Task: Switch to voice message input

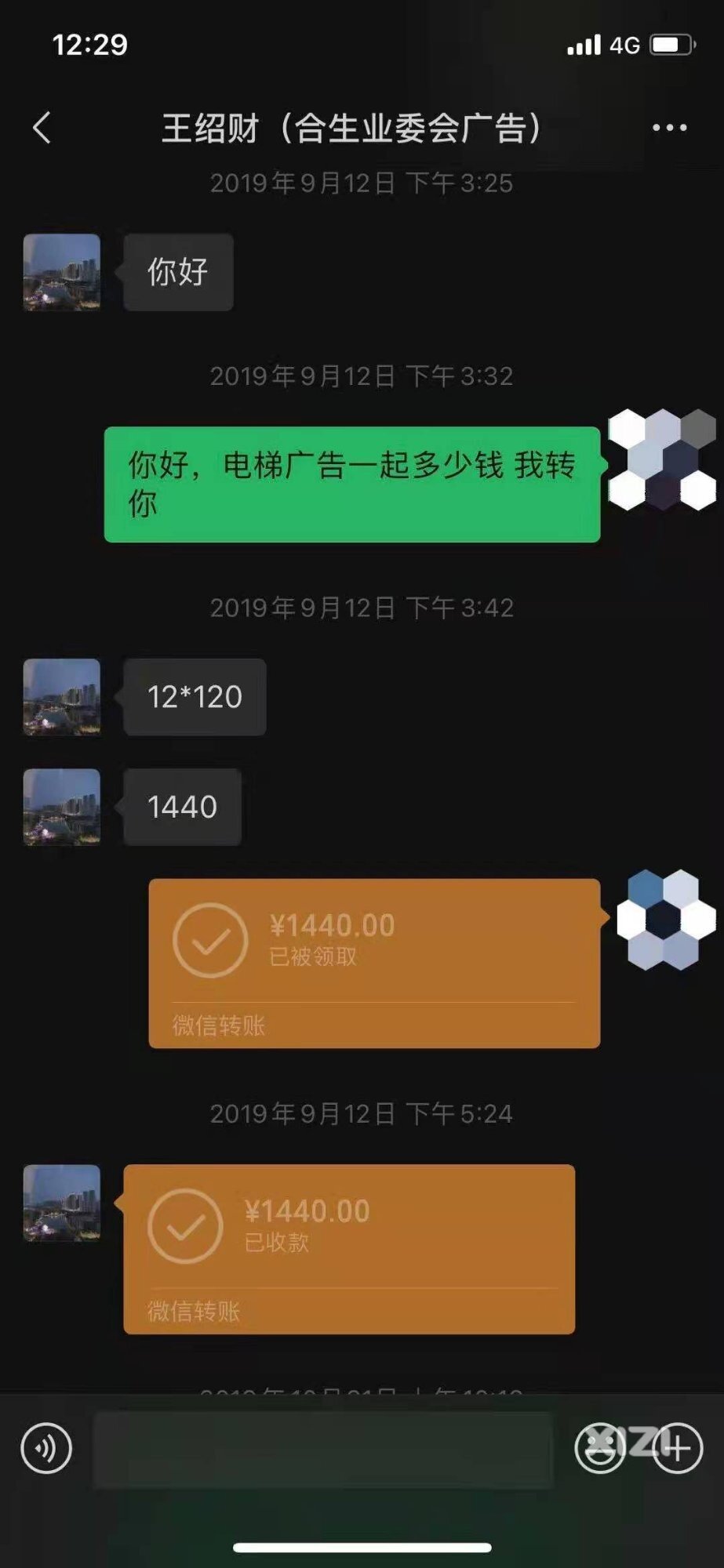Action: pos(46,1448)
